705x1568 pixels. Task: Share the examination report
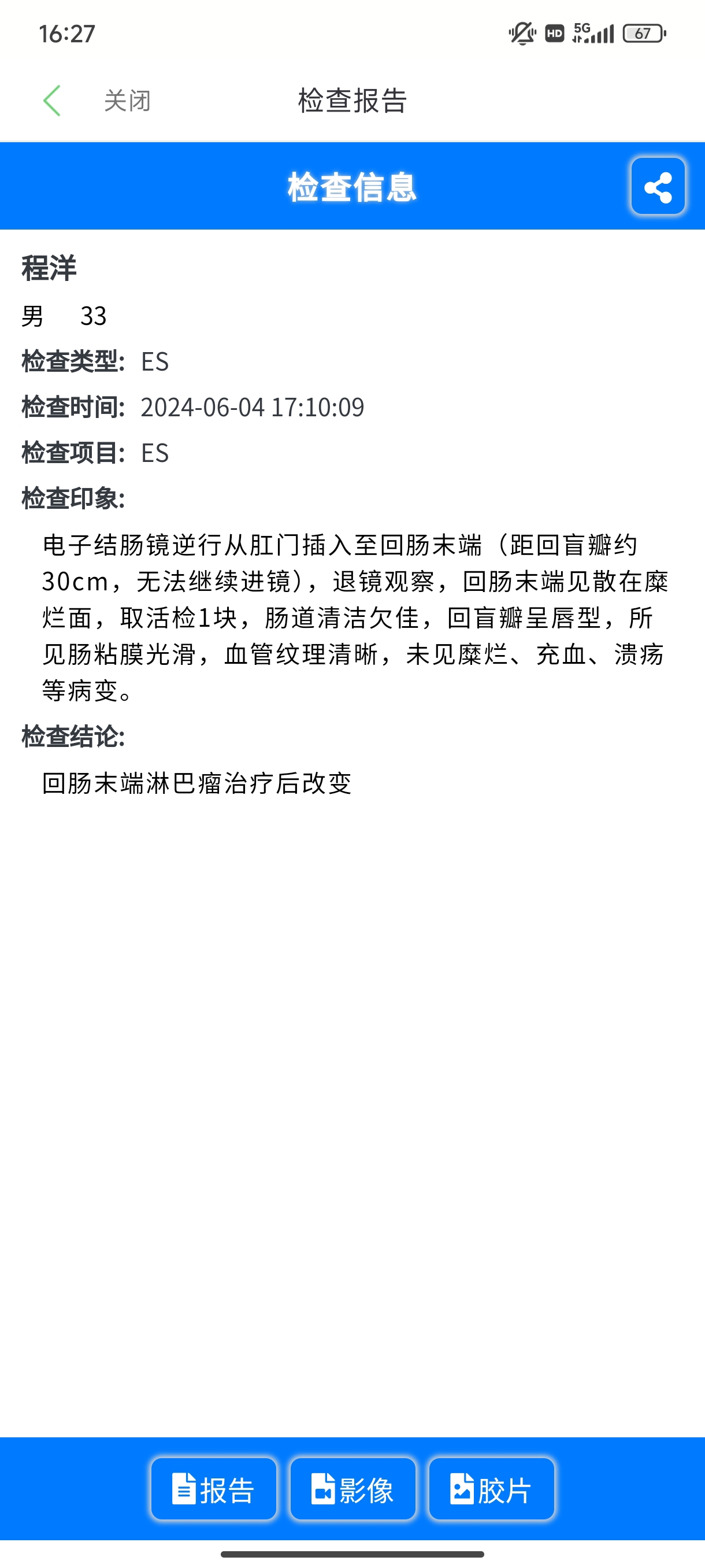tap(658, 186)
